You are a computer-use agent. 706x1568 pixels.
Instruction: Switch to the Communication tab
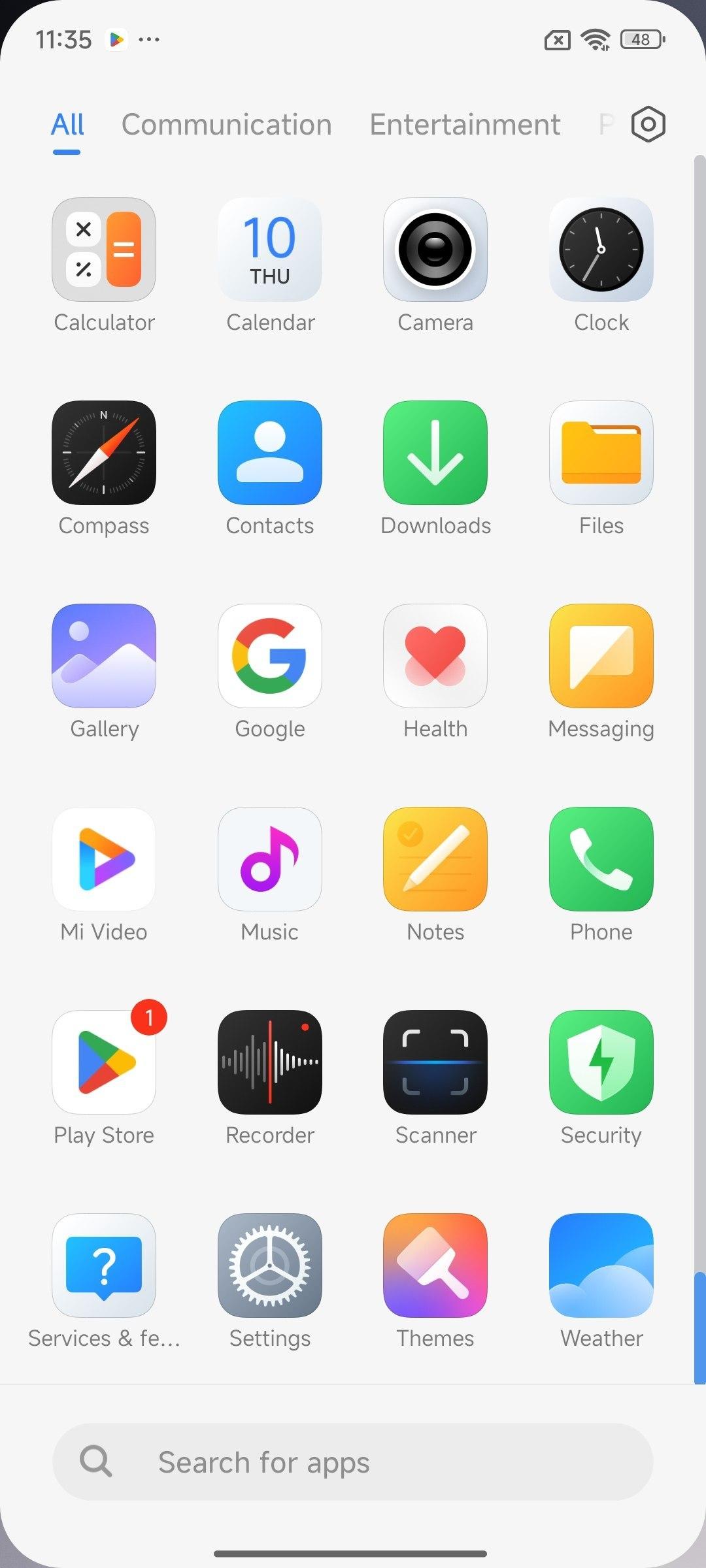227,124
